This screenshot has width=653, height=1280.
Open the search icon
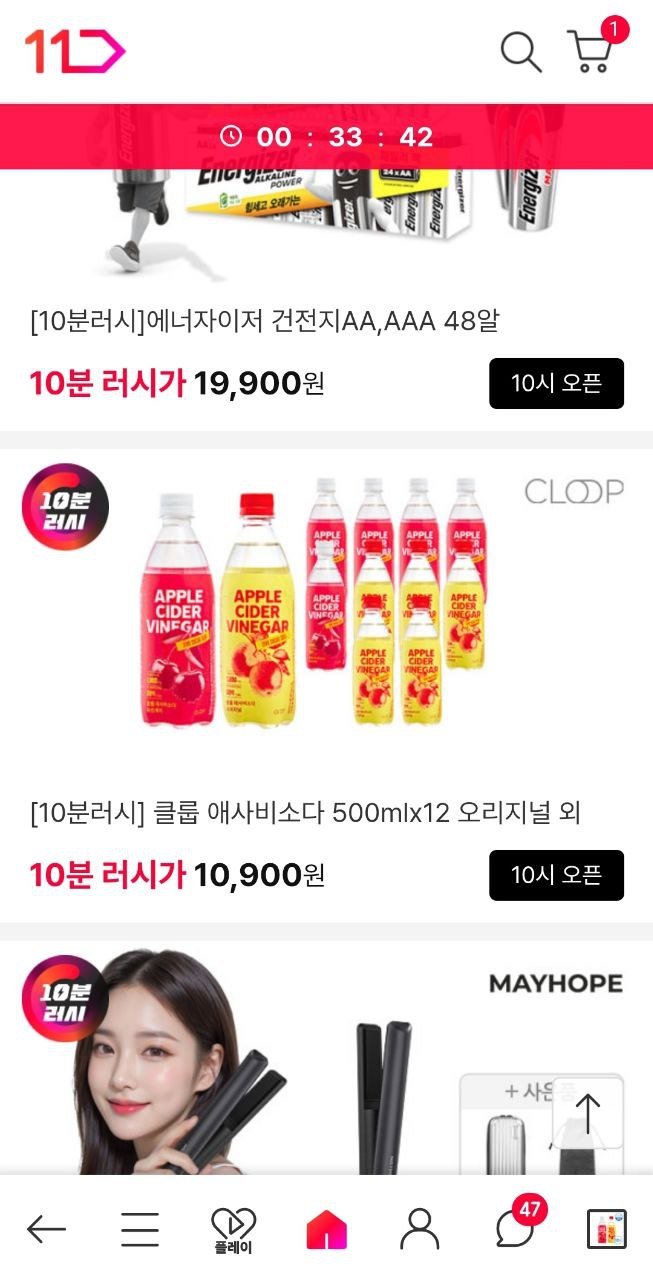520,51
